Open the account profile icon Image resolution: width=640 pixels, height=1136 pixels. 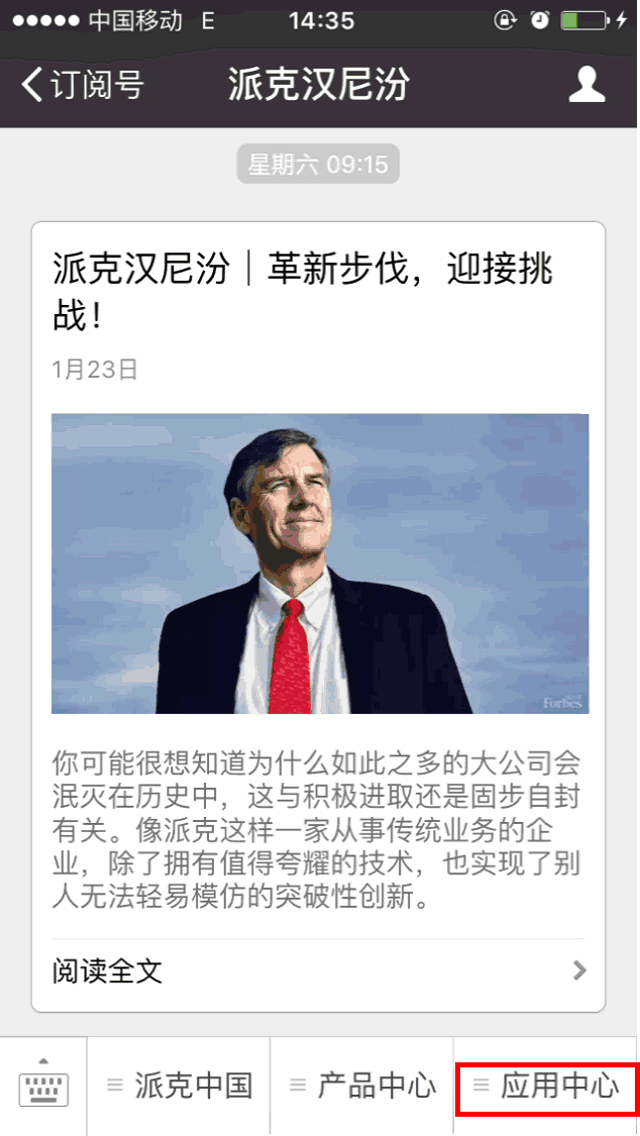(x=587, y=85)
